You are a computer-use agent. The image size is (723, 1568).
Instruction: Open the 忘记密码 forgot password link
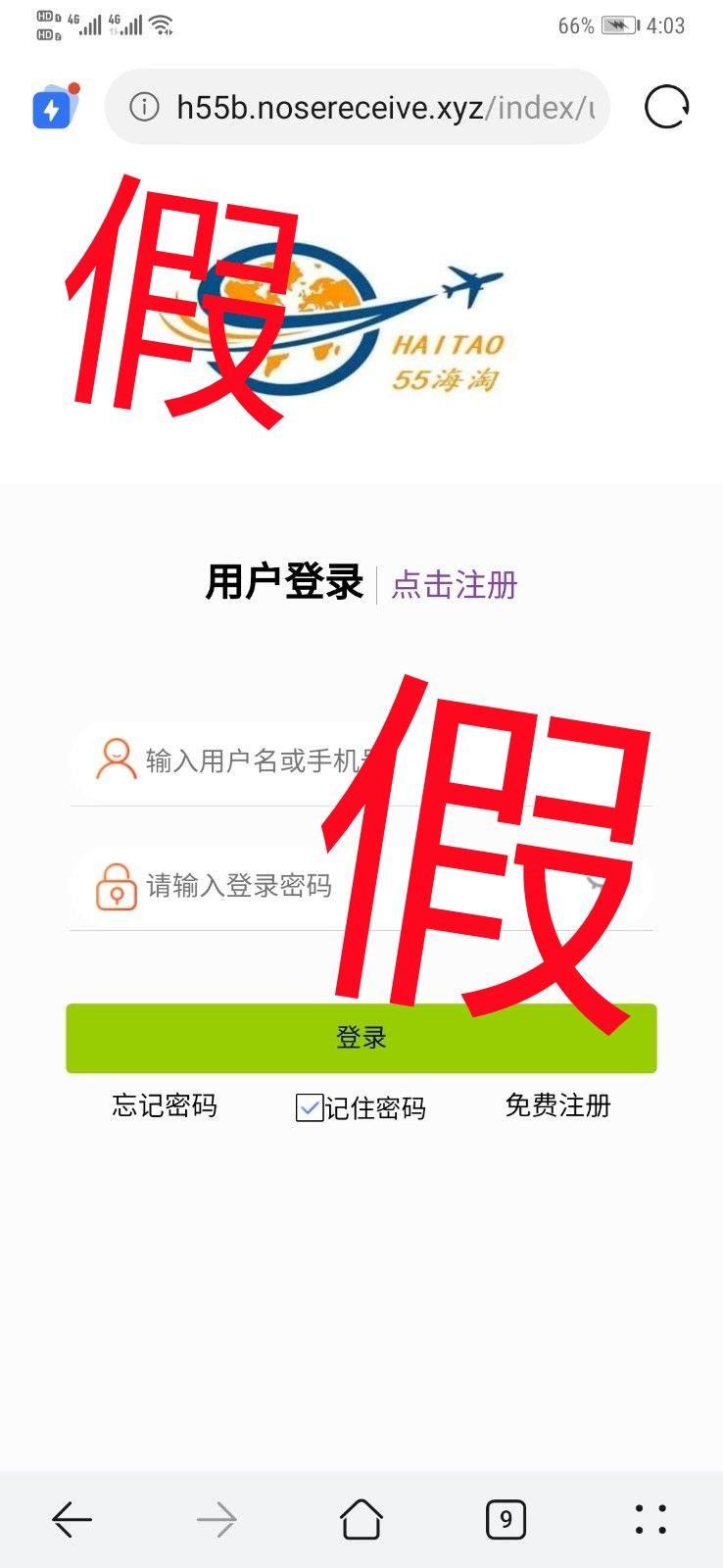coord(165,1106)
